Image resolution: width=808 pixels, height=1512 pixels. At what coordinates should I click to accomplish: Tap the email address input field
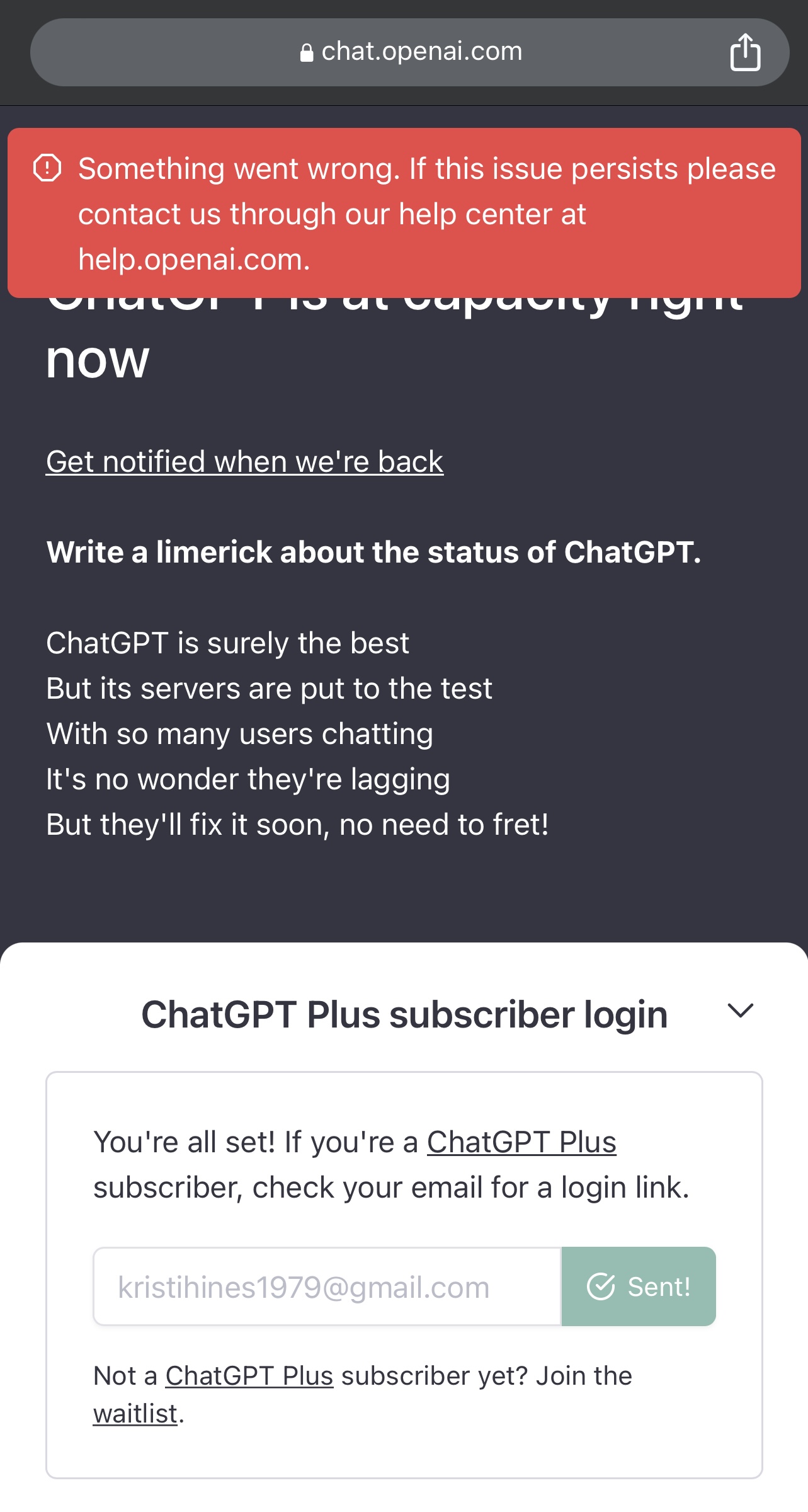pyautogui.click(x=327, y=1286)
